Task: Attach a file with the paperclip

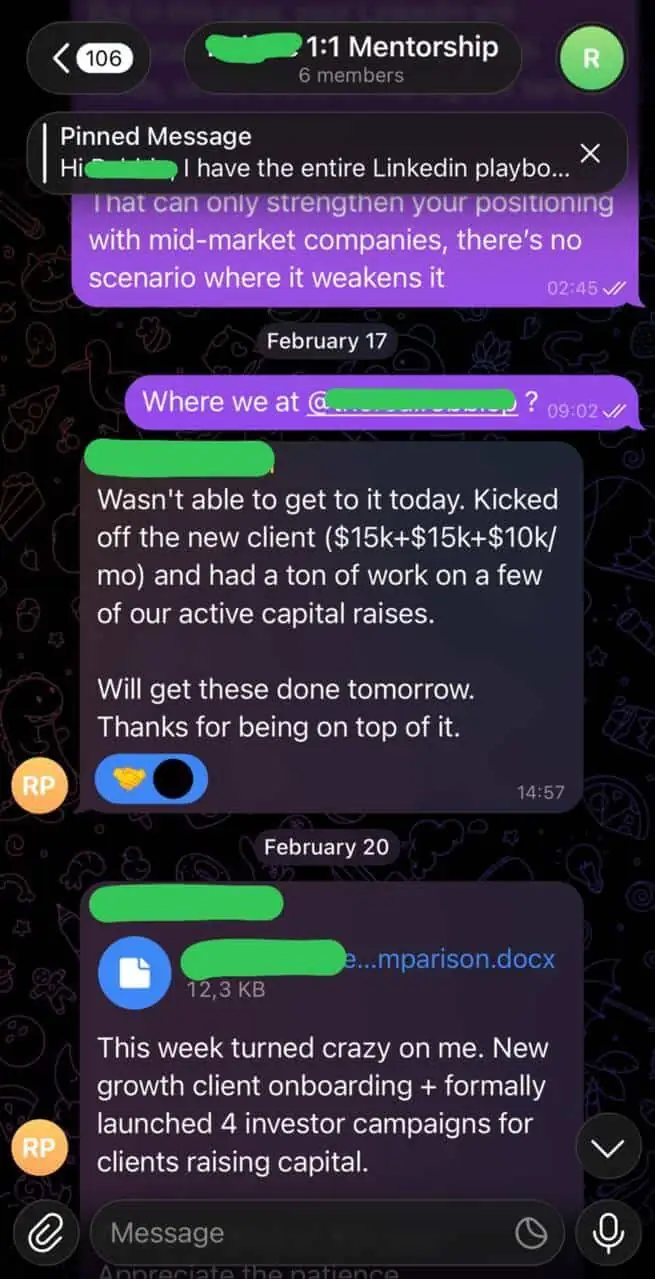Action: (44, 1233)
